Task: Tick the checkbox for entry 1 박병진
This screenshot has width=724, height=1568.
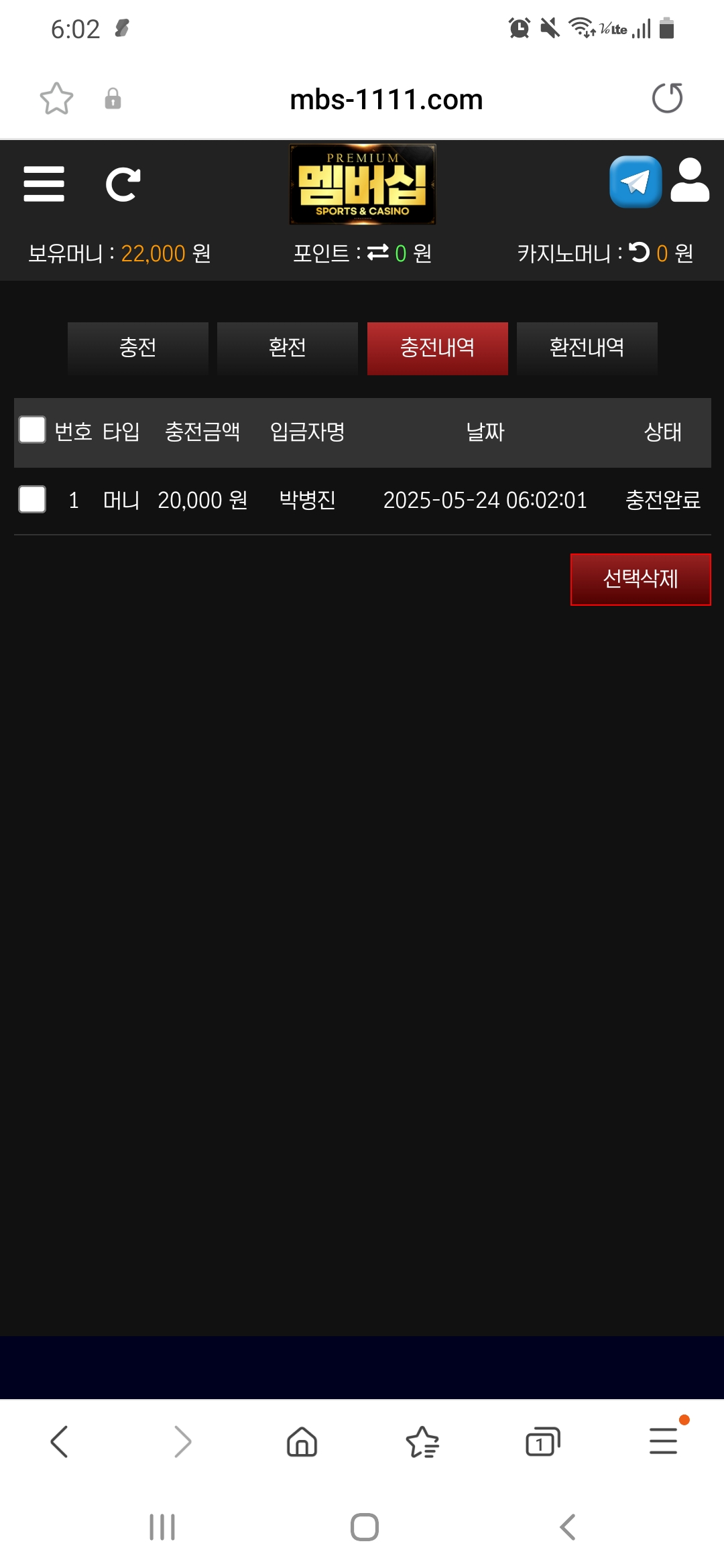Action: (32, 499)
